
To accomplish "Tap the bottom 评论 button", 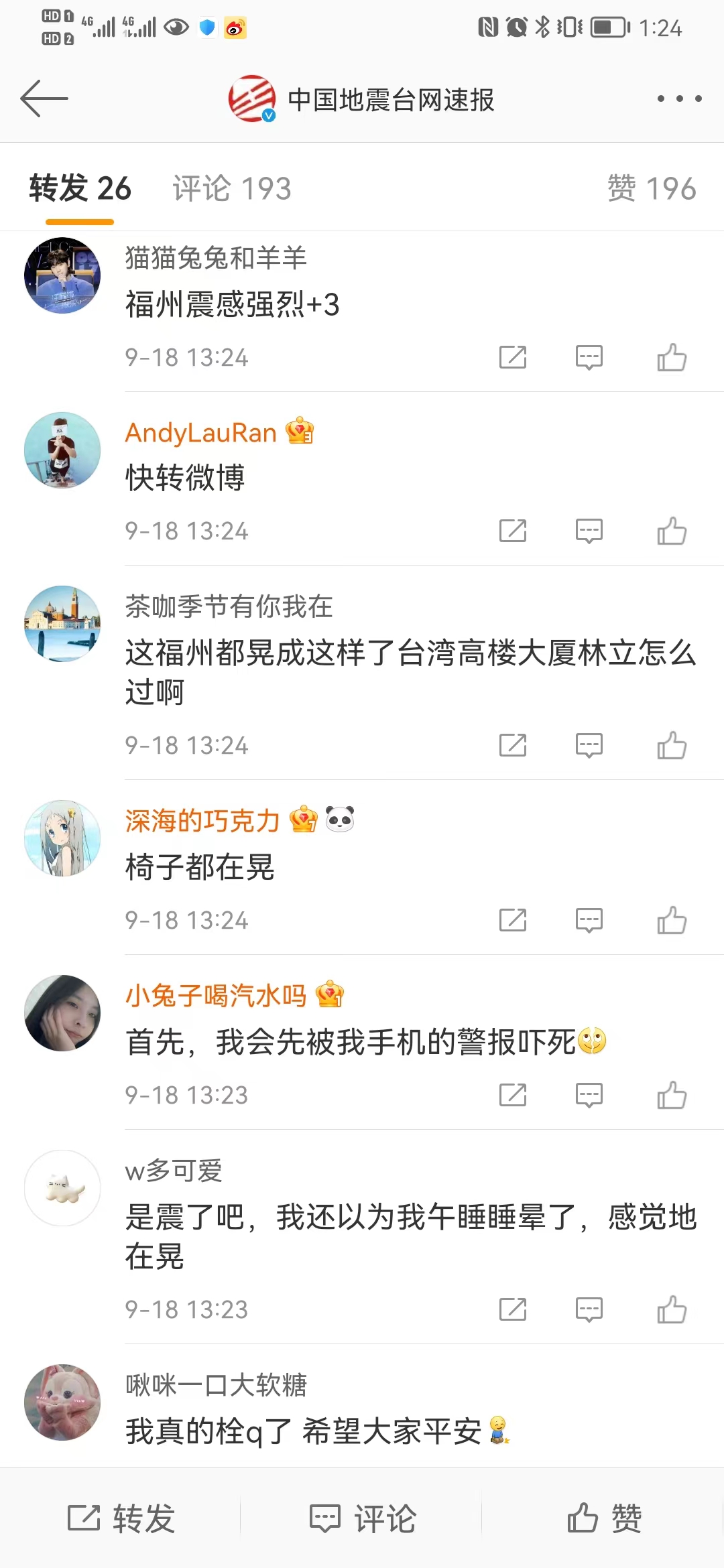I will (x=362, y=1518).
